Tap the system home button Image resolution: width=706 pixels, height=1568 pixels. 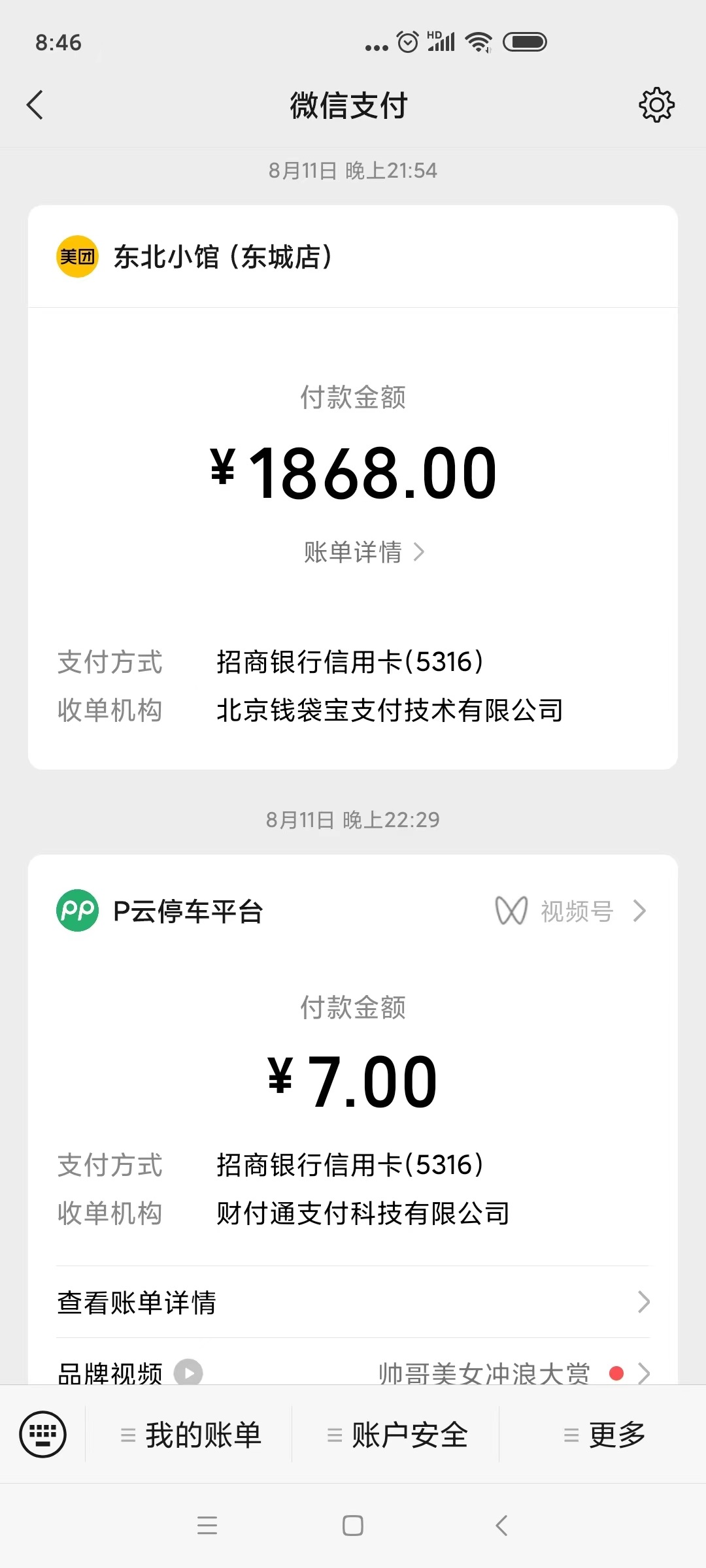coord(353,1526)
